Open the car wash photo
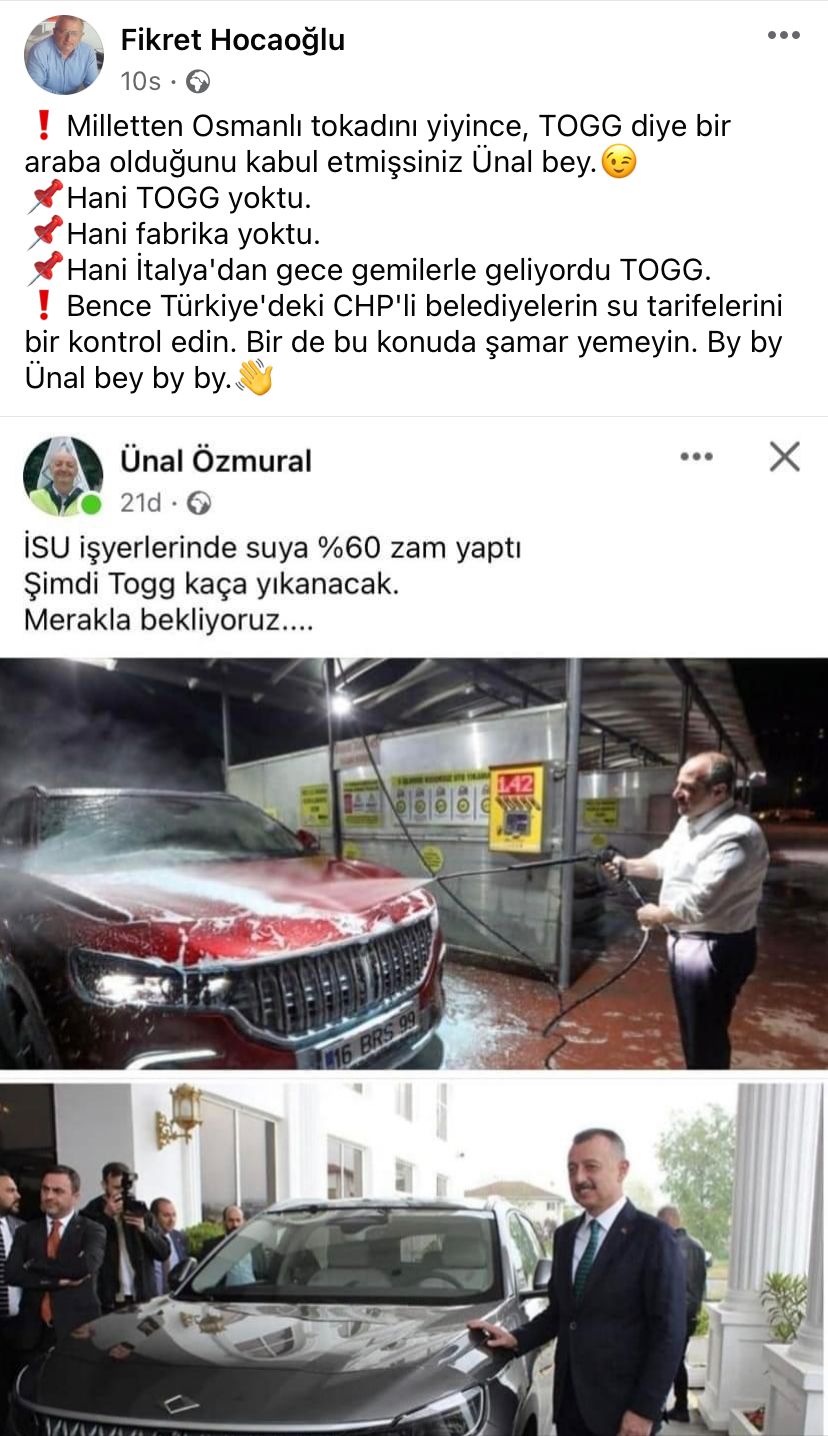Image resolution: width=828 pixels, height=1436 pixels. coord(414,863)
